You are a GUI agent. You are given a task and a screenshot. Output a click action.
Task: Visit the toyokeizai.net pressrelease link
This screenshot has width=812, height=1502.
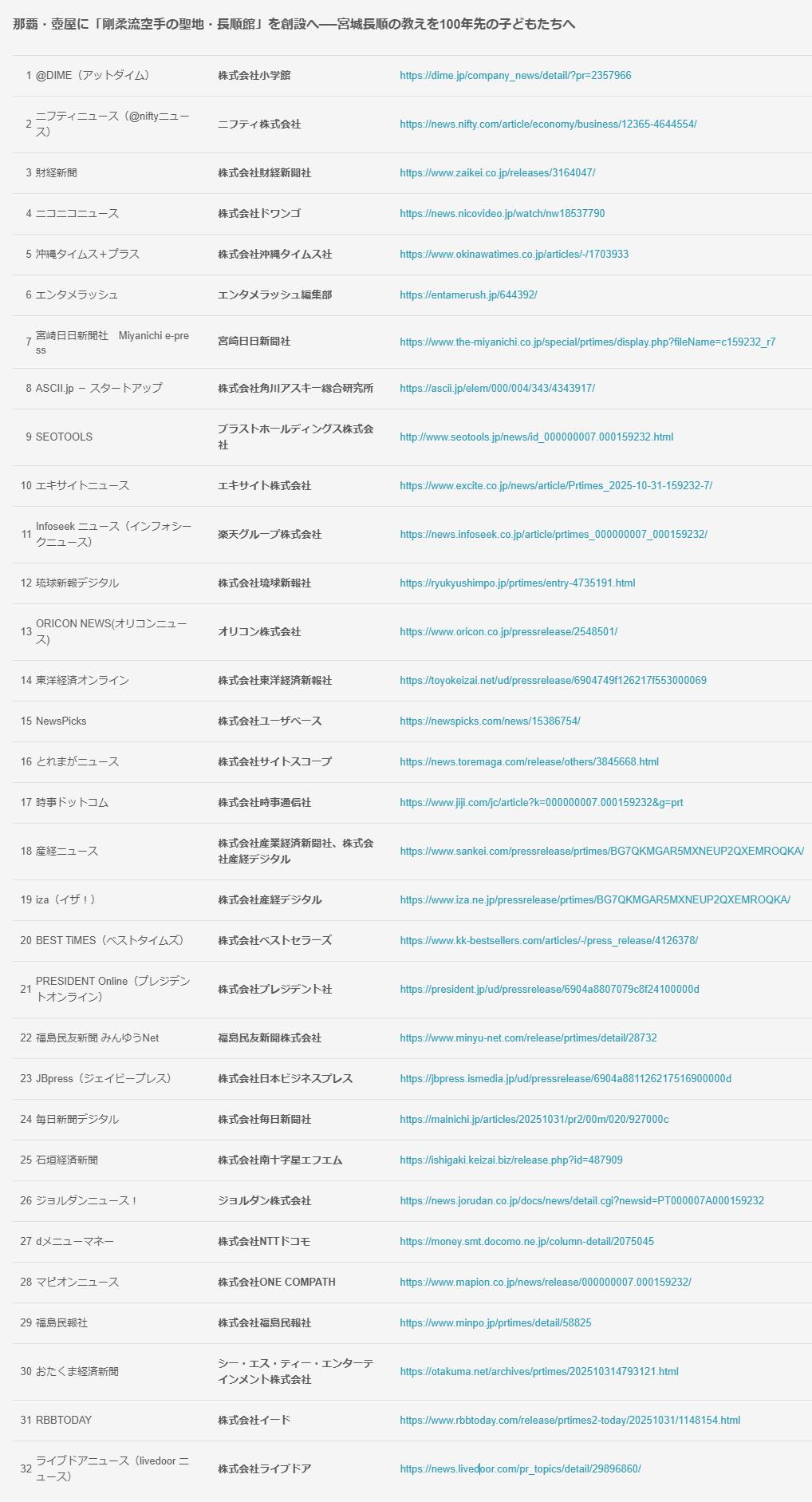click(x=553, y=681)
